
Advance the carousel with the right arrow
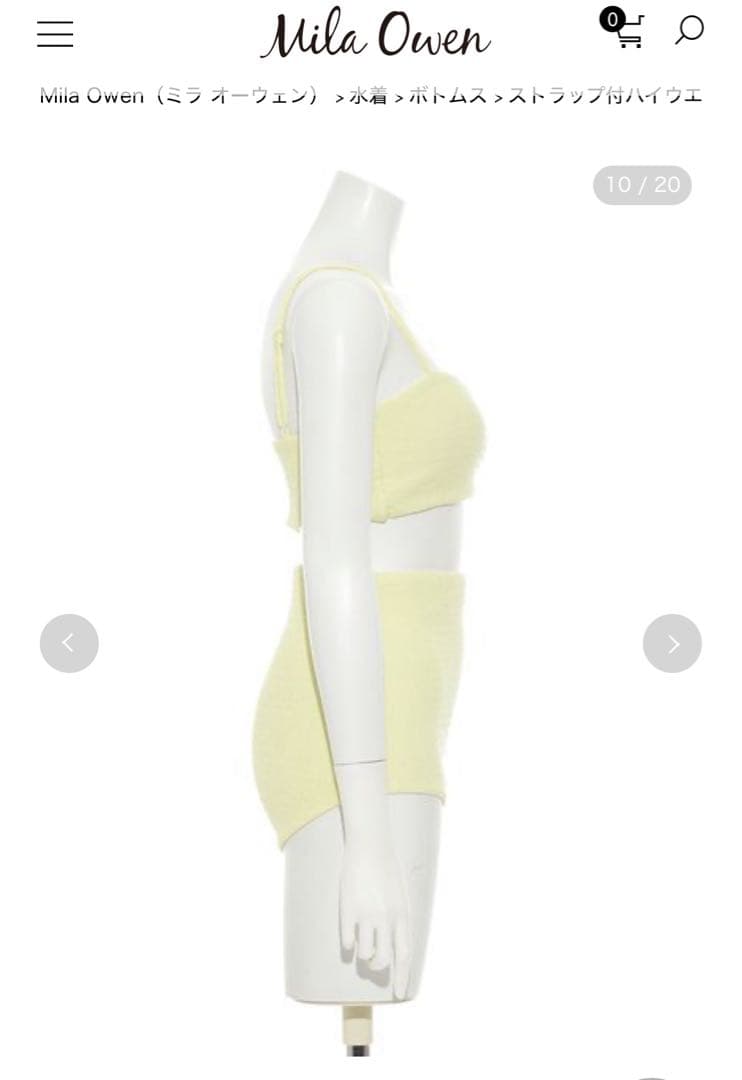672,643
